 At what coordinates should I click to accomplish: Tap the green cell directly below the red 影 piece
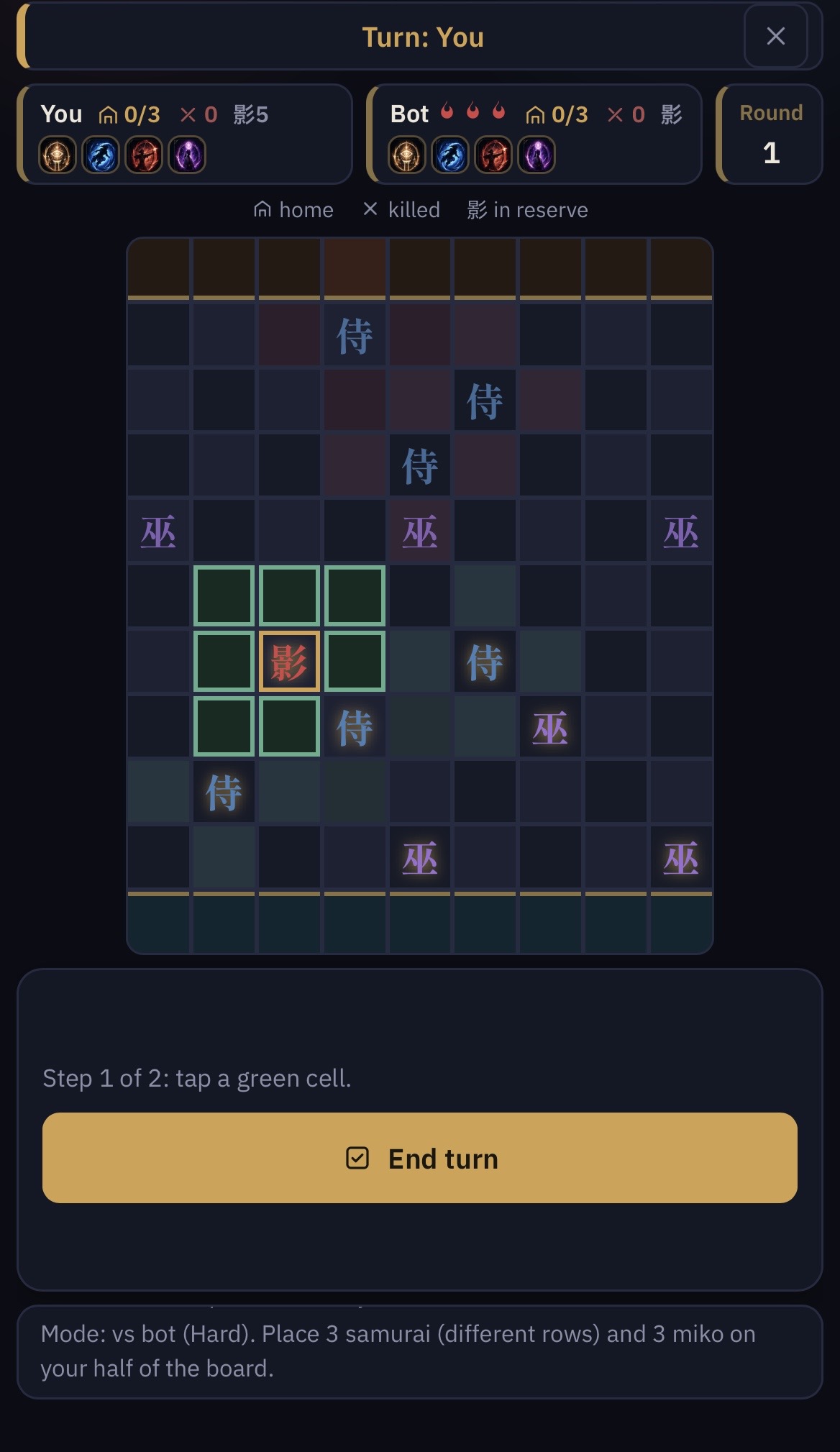click(289, 726)
